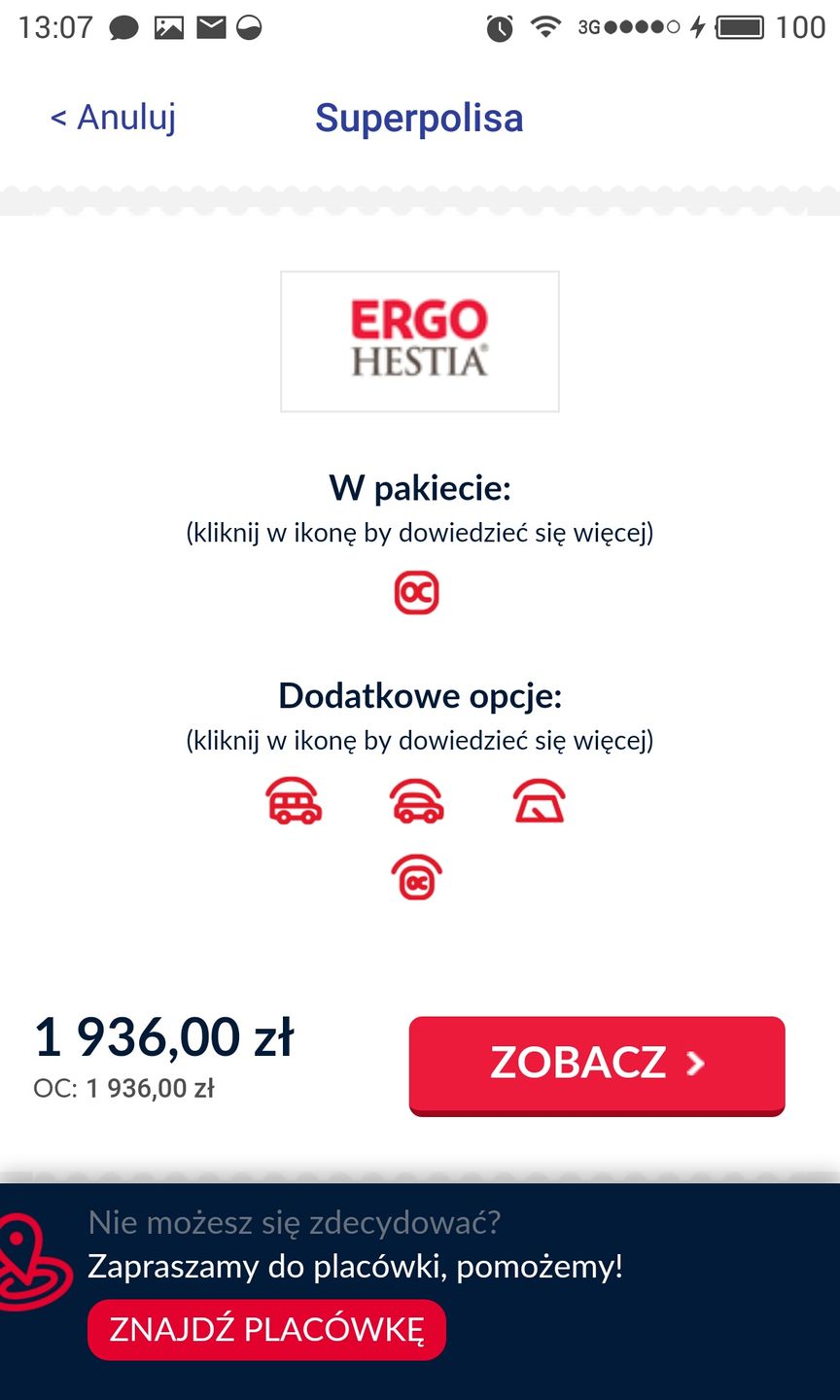This screenshot has width=840, height=1400.
Task: Tap the ERGO HESTIA logo
Action: pyautogui.click(x=420, y=340)
